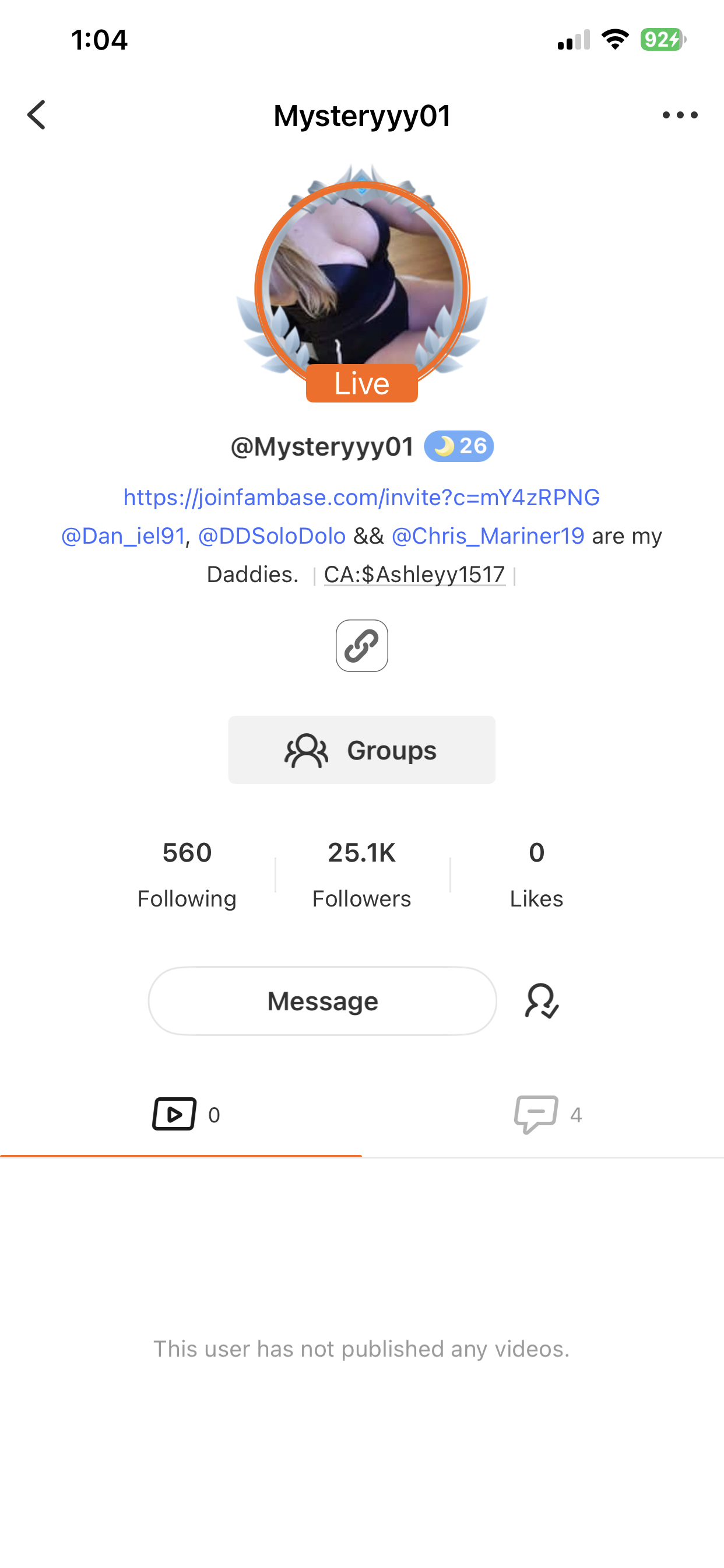View the 25.1K Followers list

(361, 873)
